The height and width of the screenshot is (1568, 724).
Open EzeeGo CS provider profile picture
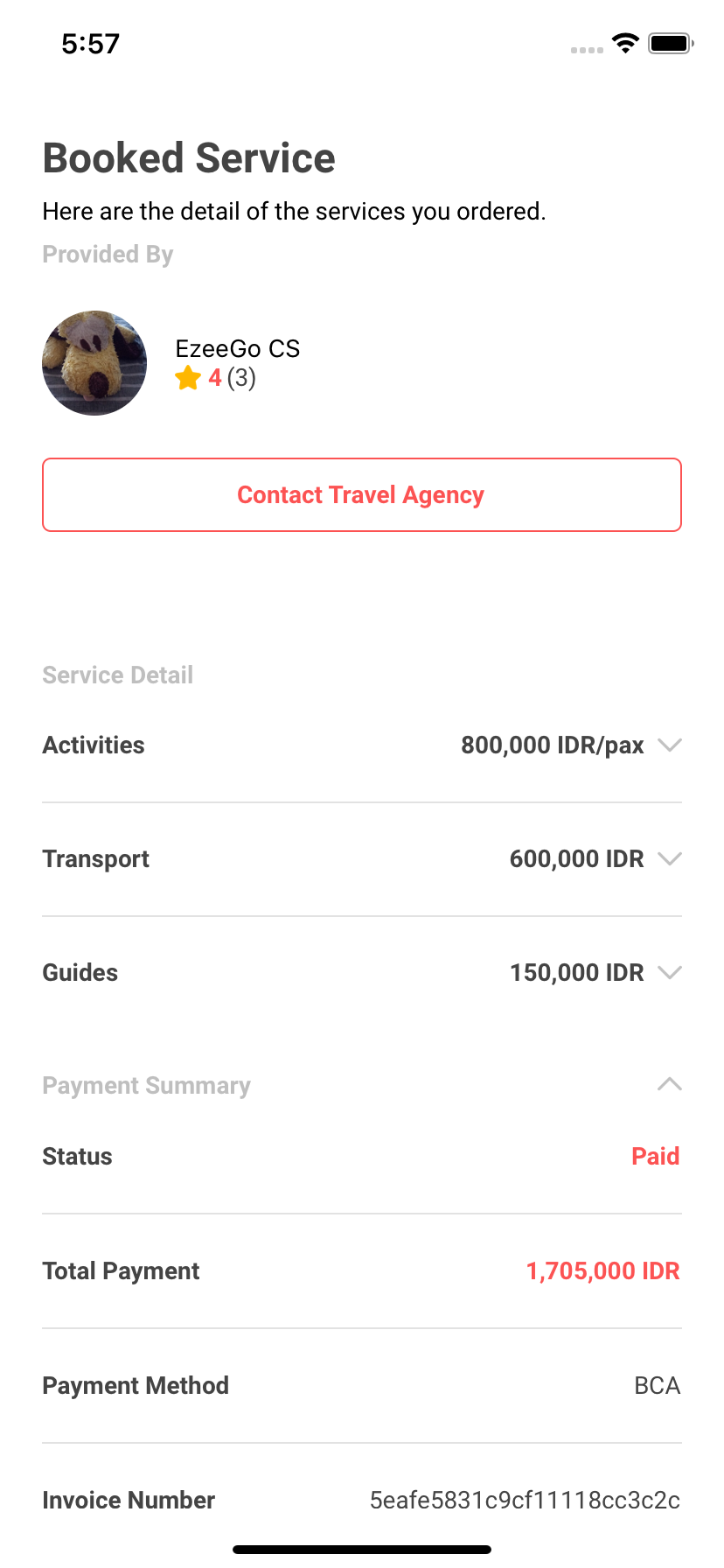pyautogui.click(x=94, y=363)
